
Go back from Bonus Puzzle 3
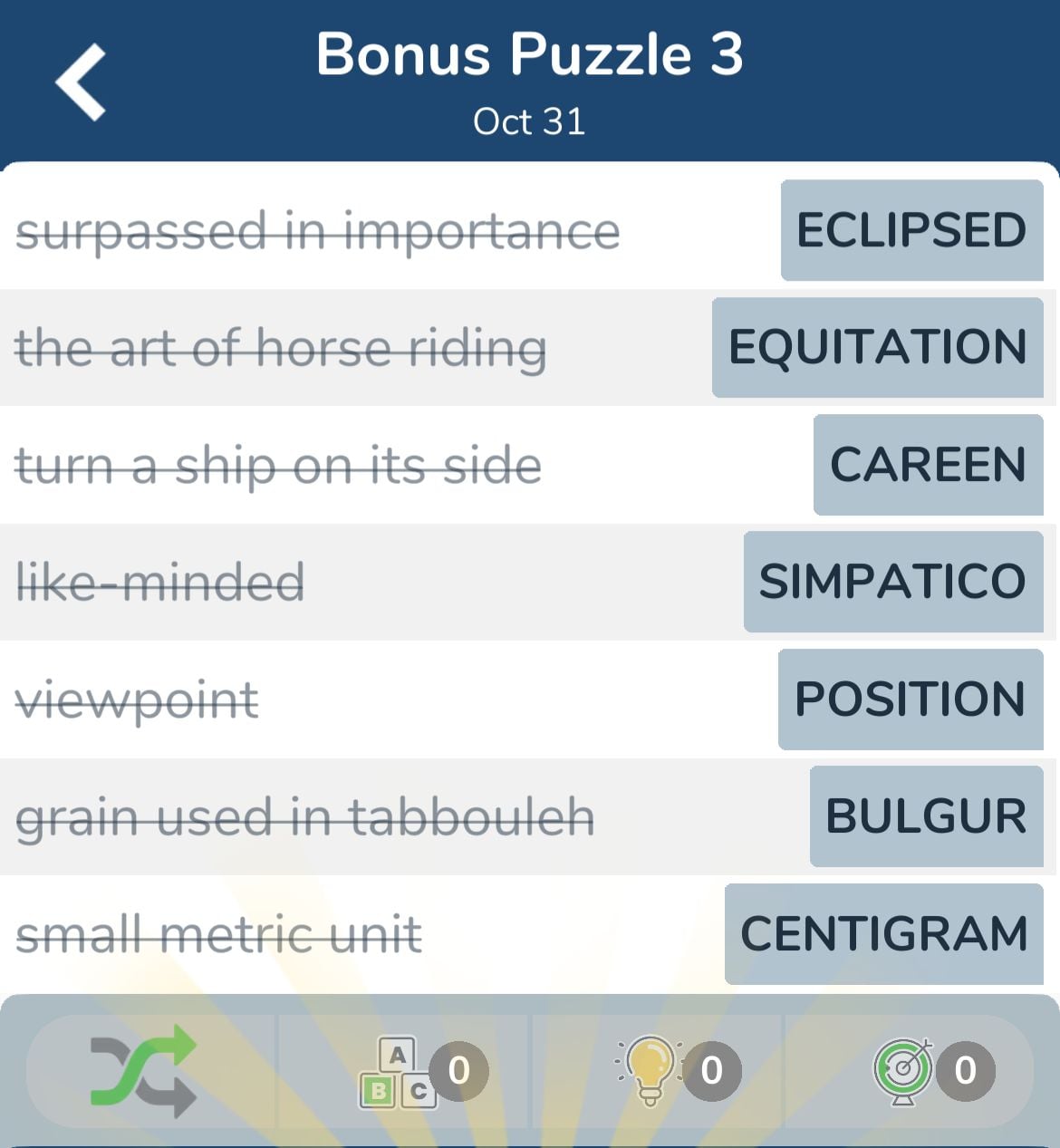[x=82, y=82]
